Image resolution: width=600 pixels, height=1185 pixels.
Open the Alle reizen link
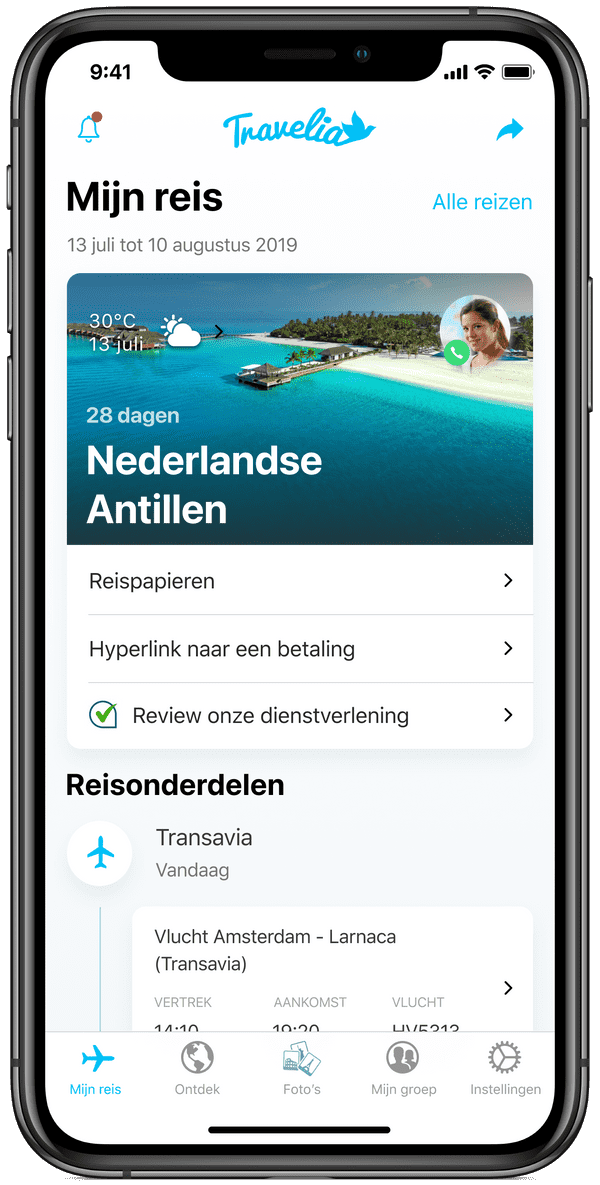tap(482, 202)
